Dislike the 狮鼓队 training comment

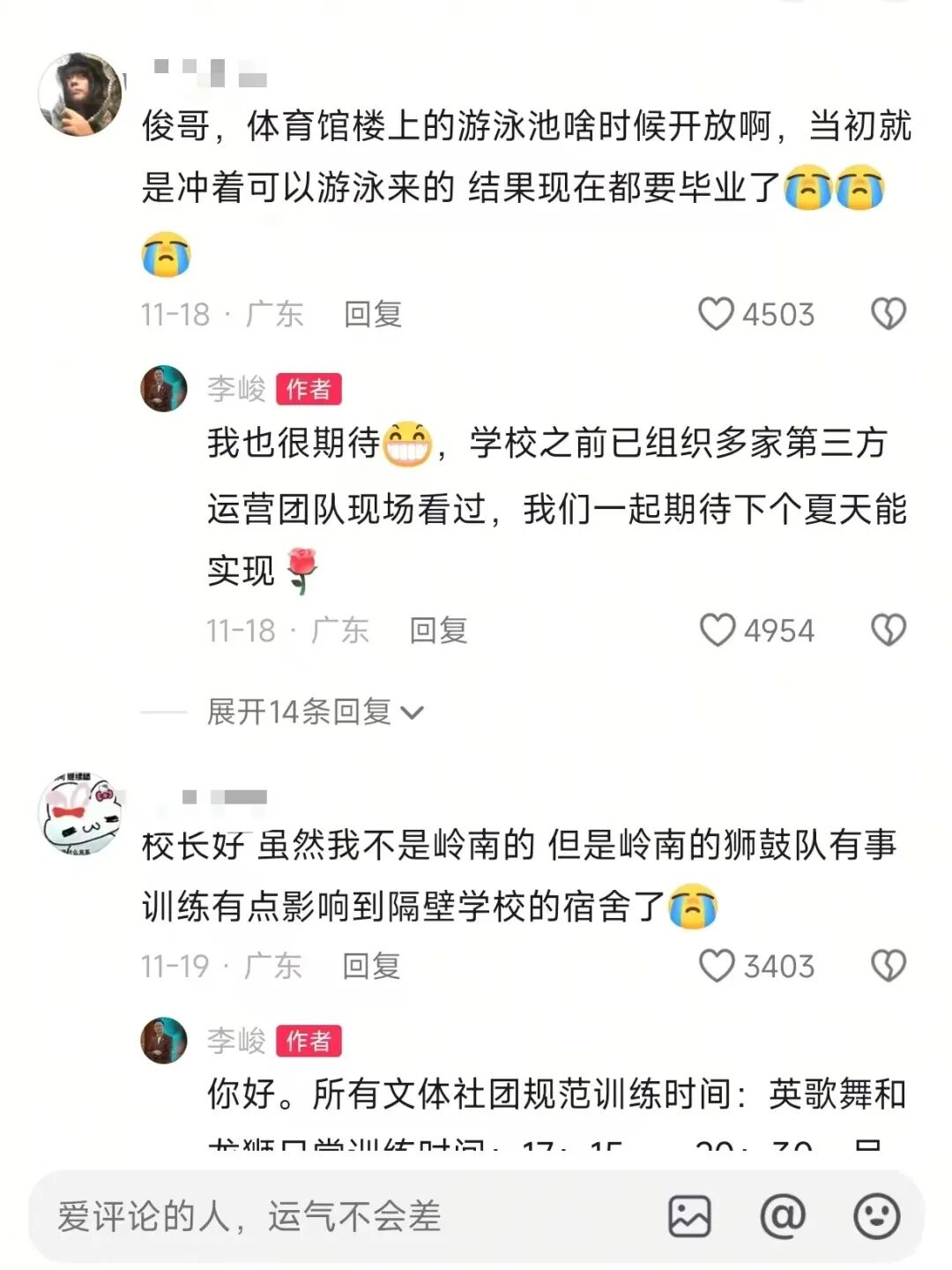pos(888,966)
